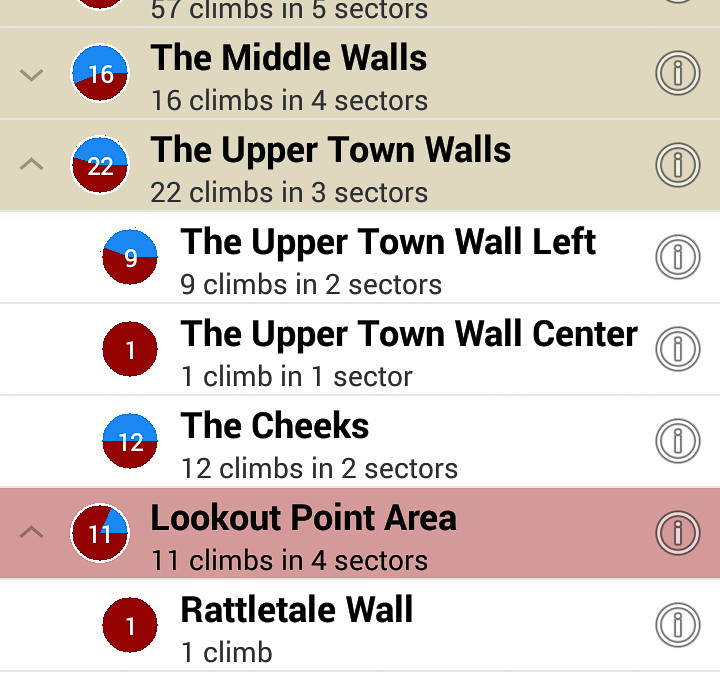
Task: Tap the info icon beside Rattletale Wall
Action: [677, 625]
